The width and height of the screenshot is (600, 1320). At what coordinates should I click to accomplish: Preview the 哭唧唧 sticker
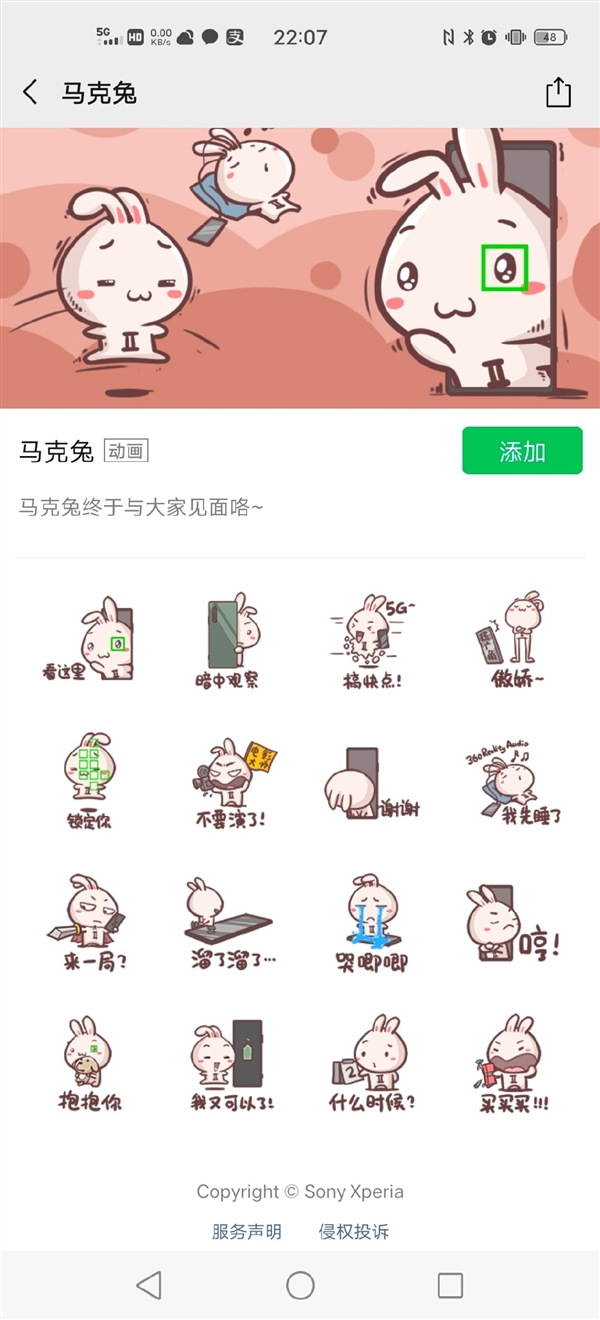[370, 923]
